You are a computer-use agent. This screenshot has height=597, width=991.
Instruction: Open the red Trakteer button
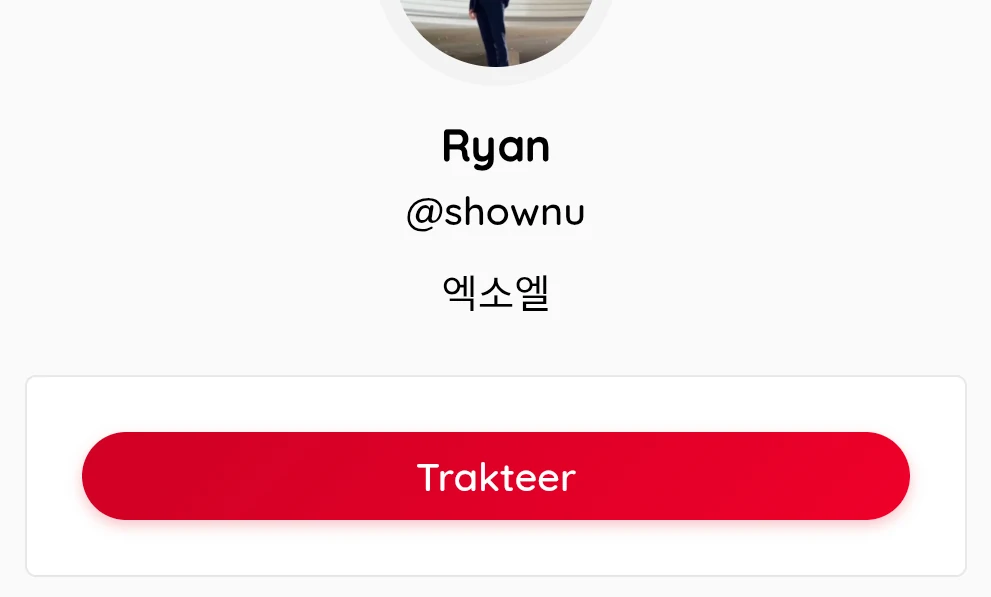[x=495, y=476]
